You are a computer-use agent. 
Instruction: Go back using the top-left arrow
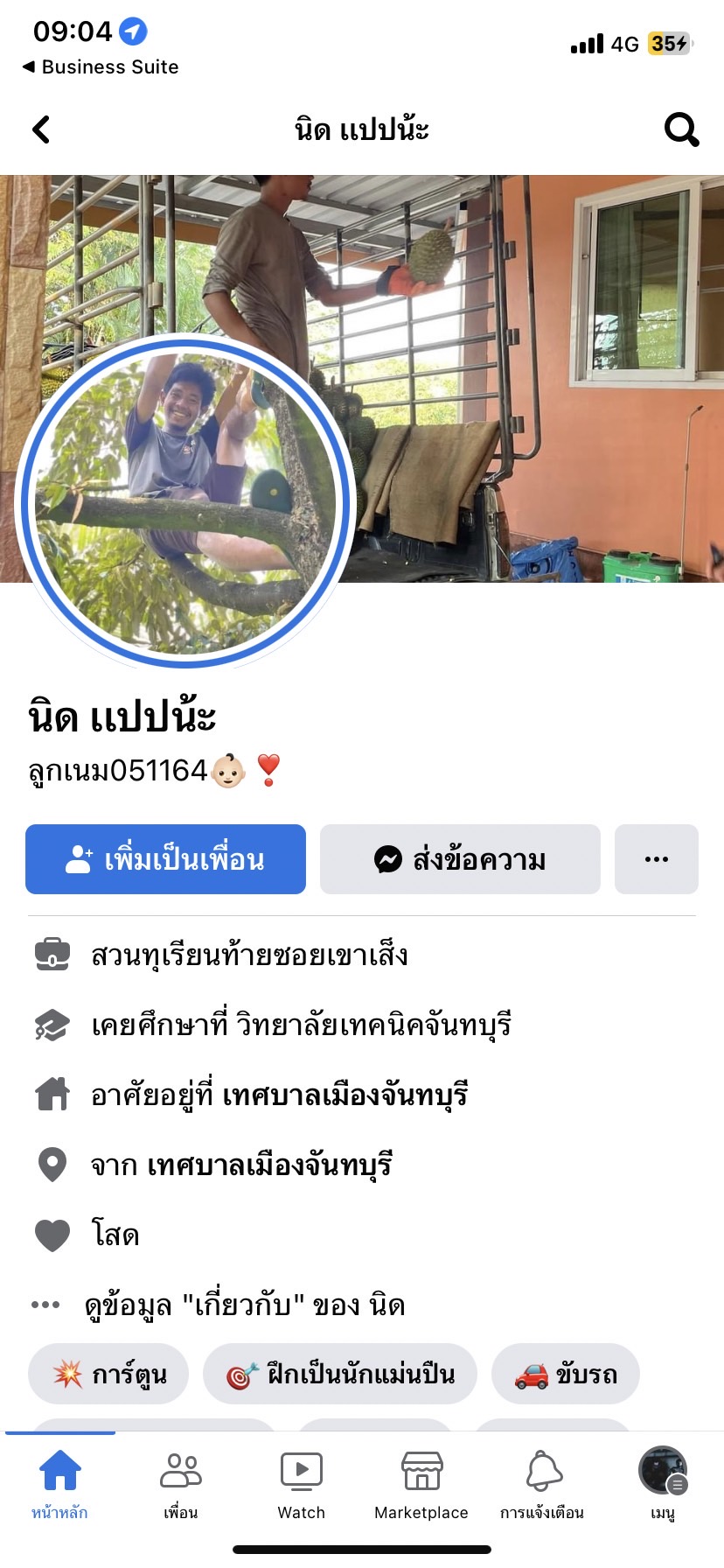(41, 129)
